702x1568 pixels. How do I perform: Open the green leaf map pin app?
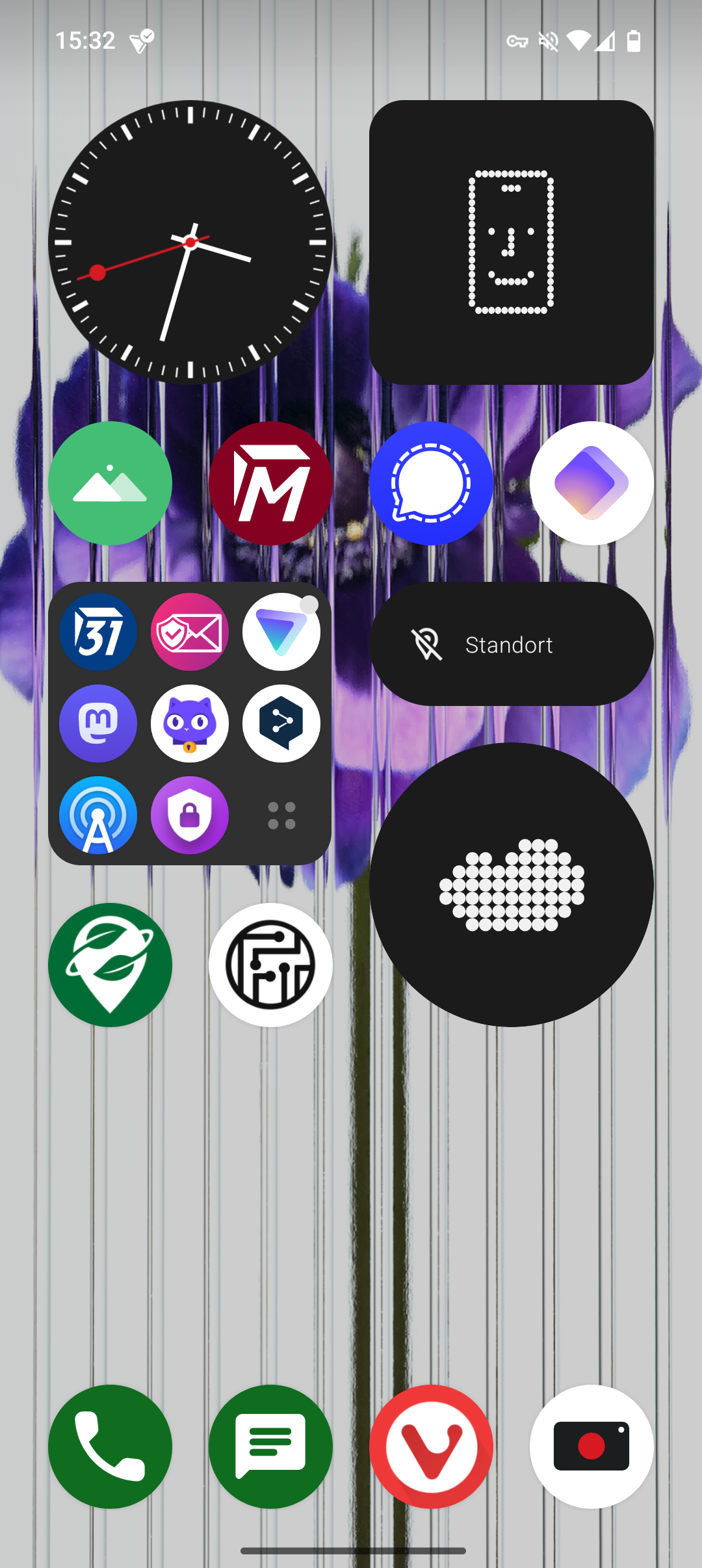[x=110, y=965]
